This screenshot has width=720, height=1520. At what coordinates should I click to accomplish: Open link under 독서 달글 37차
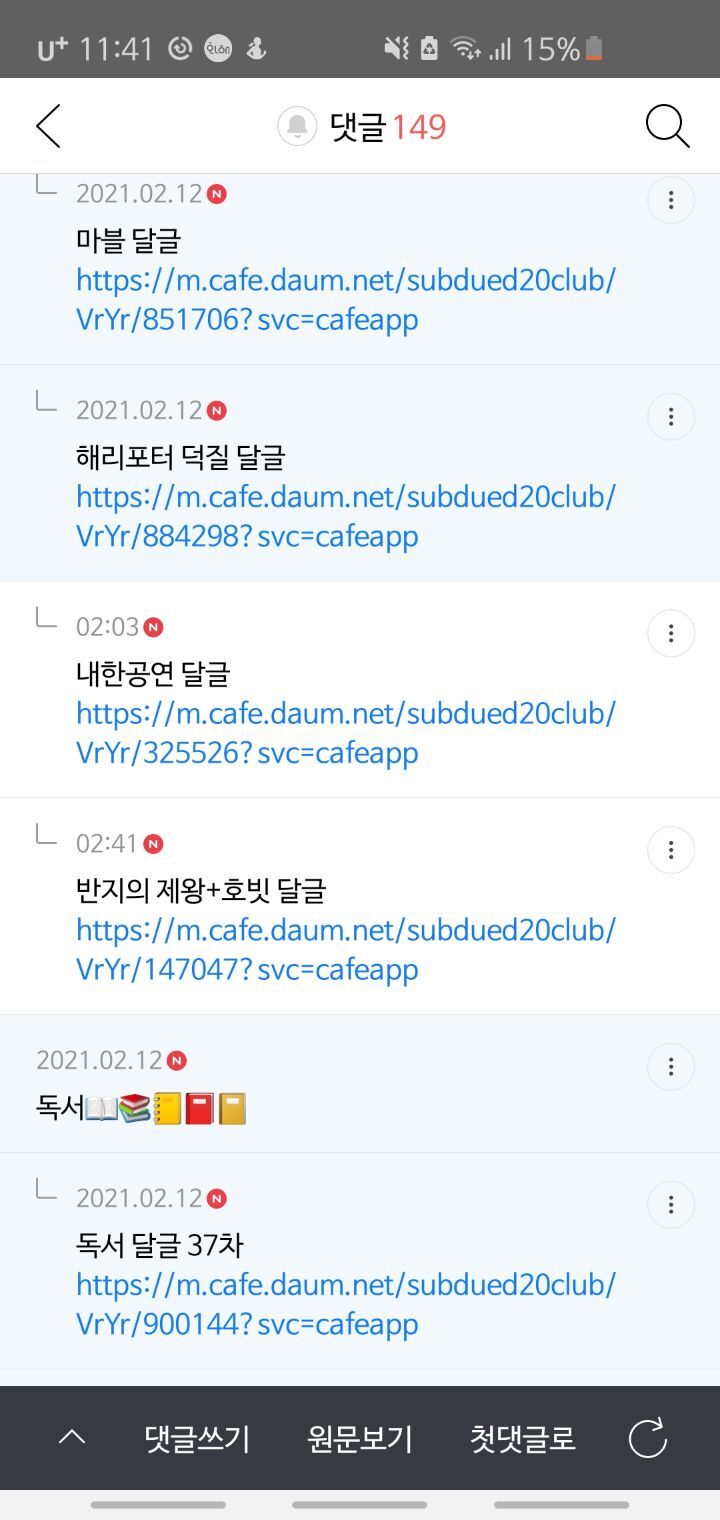click(x=345, y=1304)
